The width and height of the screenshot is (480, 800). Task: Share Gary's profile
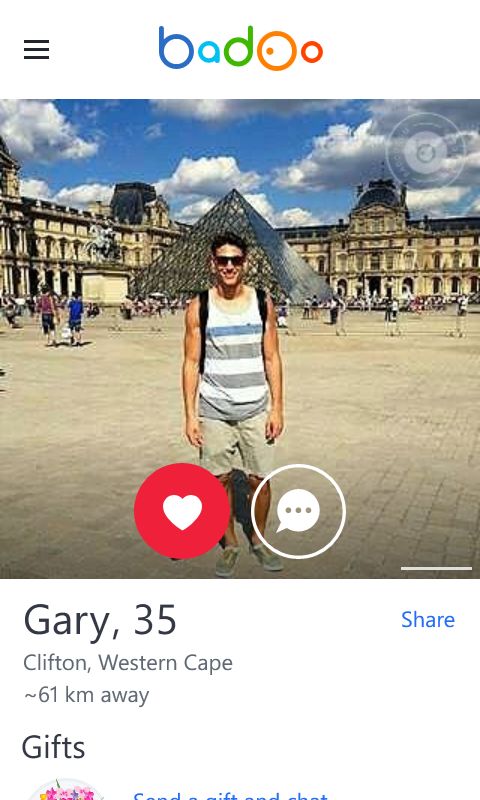(x=427, y=619)
